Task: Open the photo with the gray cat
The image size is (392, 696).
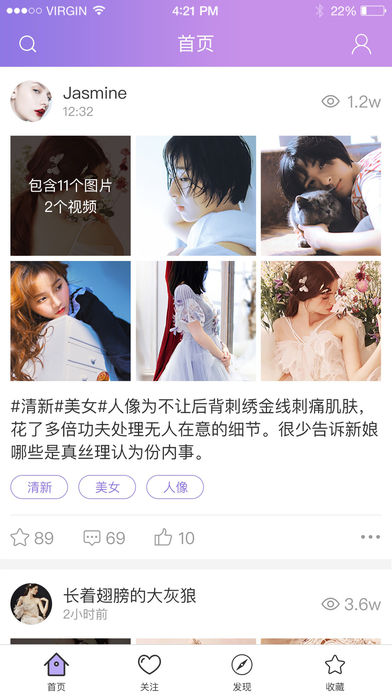Action: point(321,196)
